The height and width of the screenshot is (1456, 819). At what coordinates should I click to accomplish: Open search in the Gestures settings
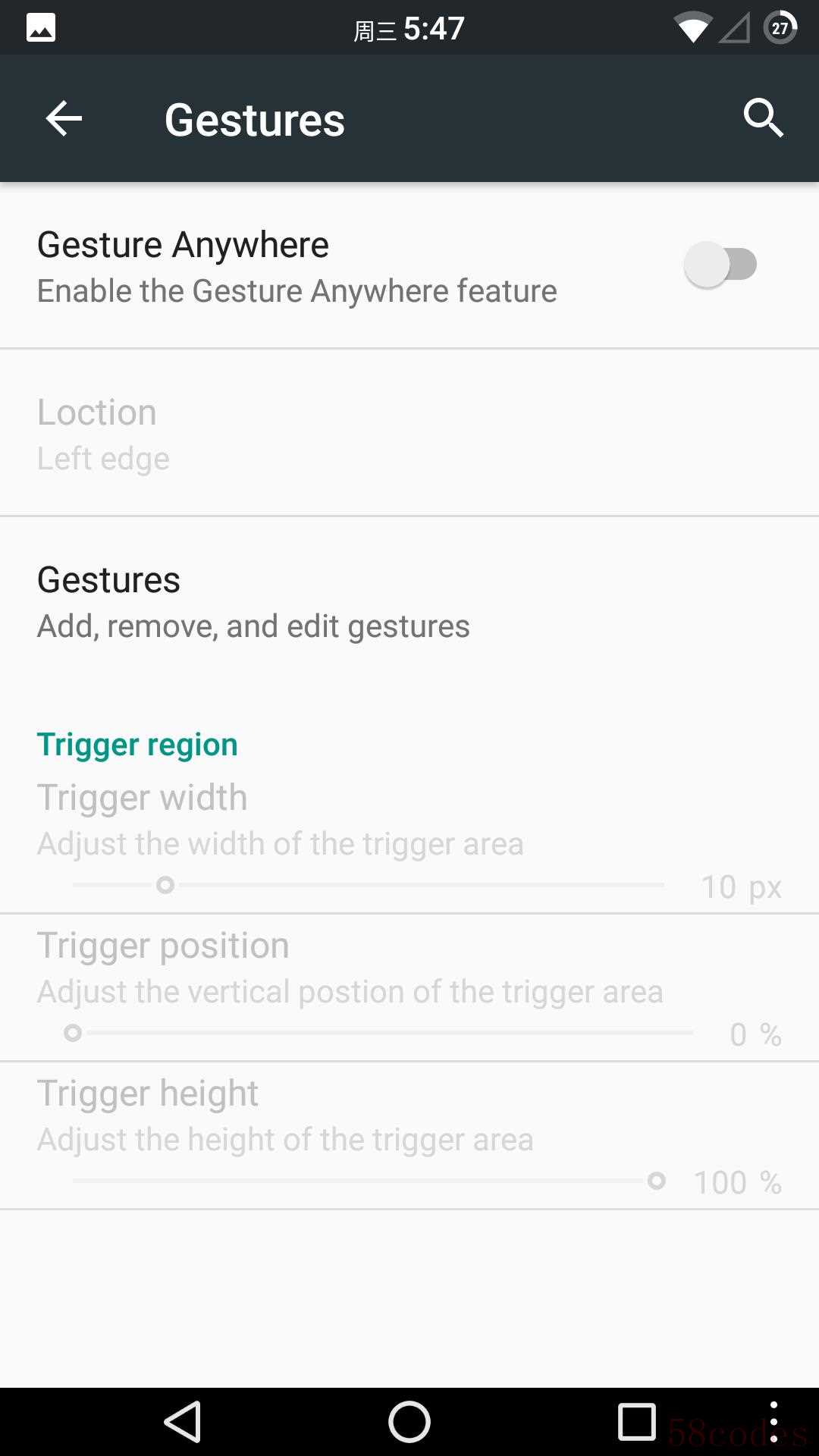(763, 118)
